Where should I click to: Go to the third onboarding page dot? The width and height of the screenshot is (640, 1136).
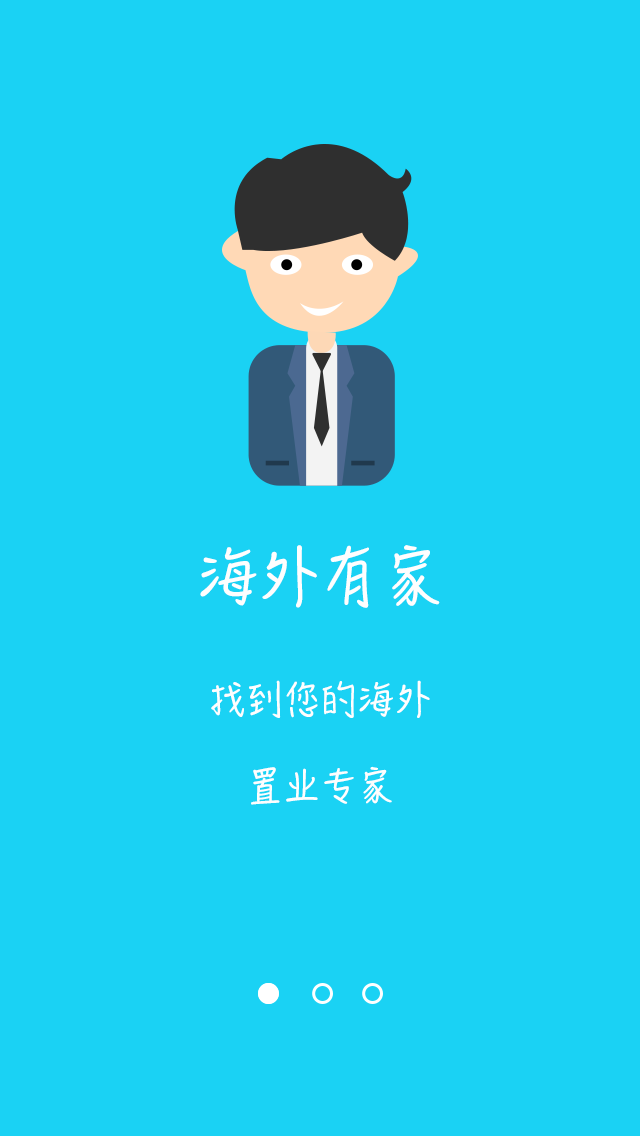[372, 993]
